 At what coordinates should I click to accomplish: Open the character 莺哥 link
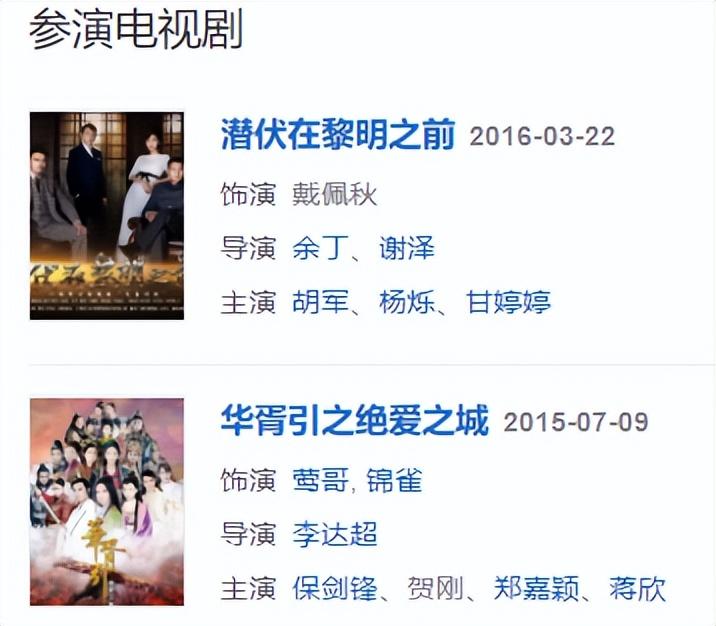[x=318, y=481]
